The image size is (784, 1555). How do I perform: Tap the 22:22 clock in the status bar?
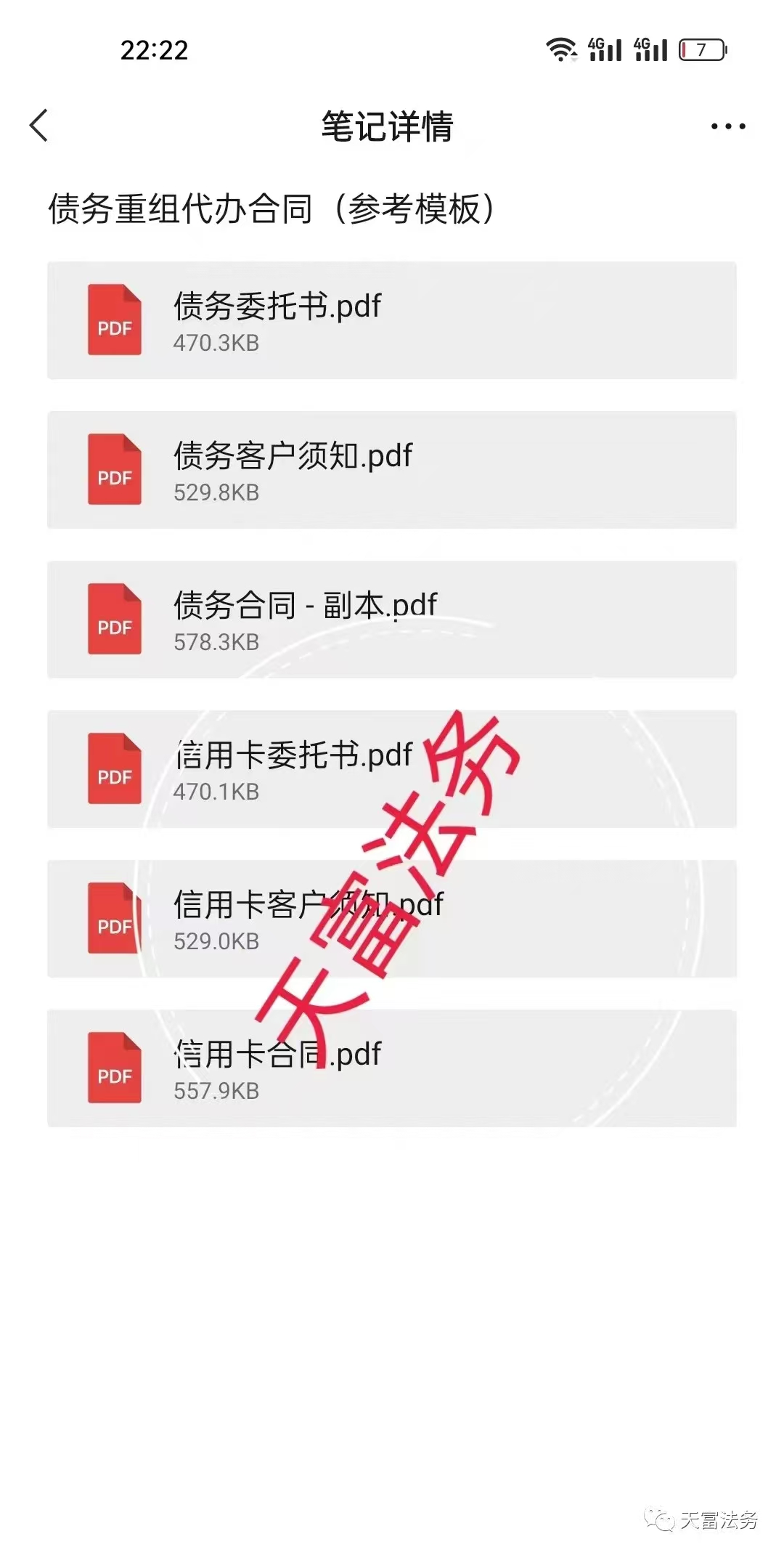coord(153,49)
